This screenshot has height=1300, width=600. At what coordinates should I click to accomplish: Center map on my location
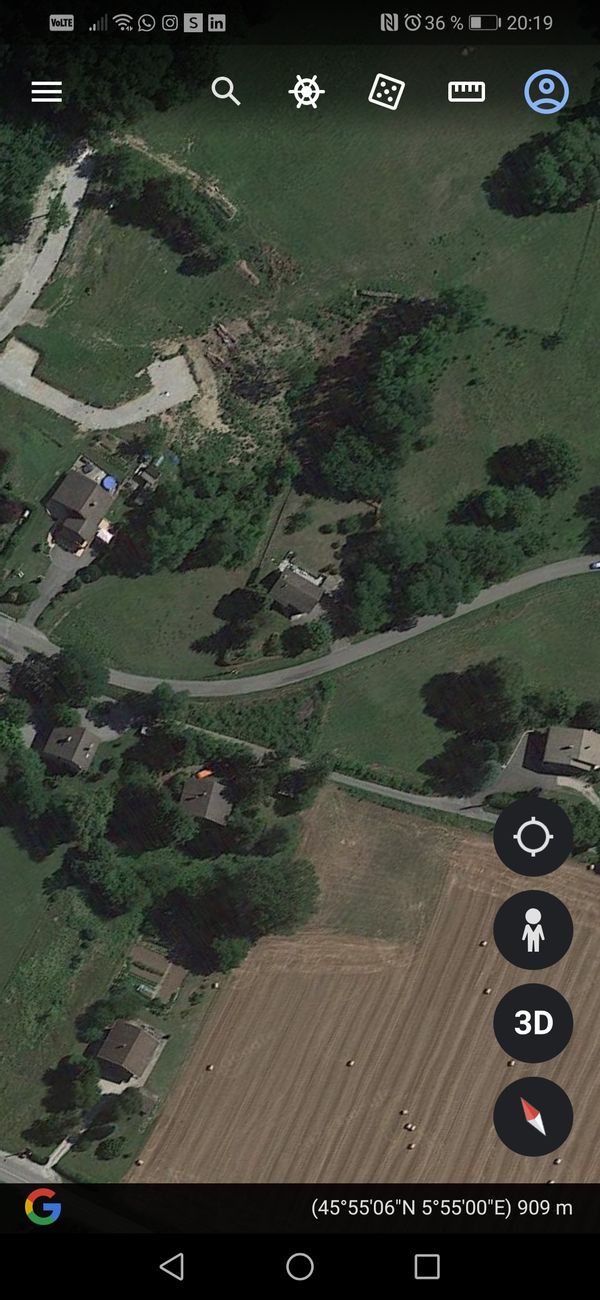pyautogui.click(x=533, y=837)
